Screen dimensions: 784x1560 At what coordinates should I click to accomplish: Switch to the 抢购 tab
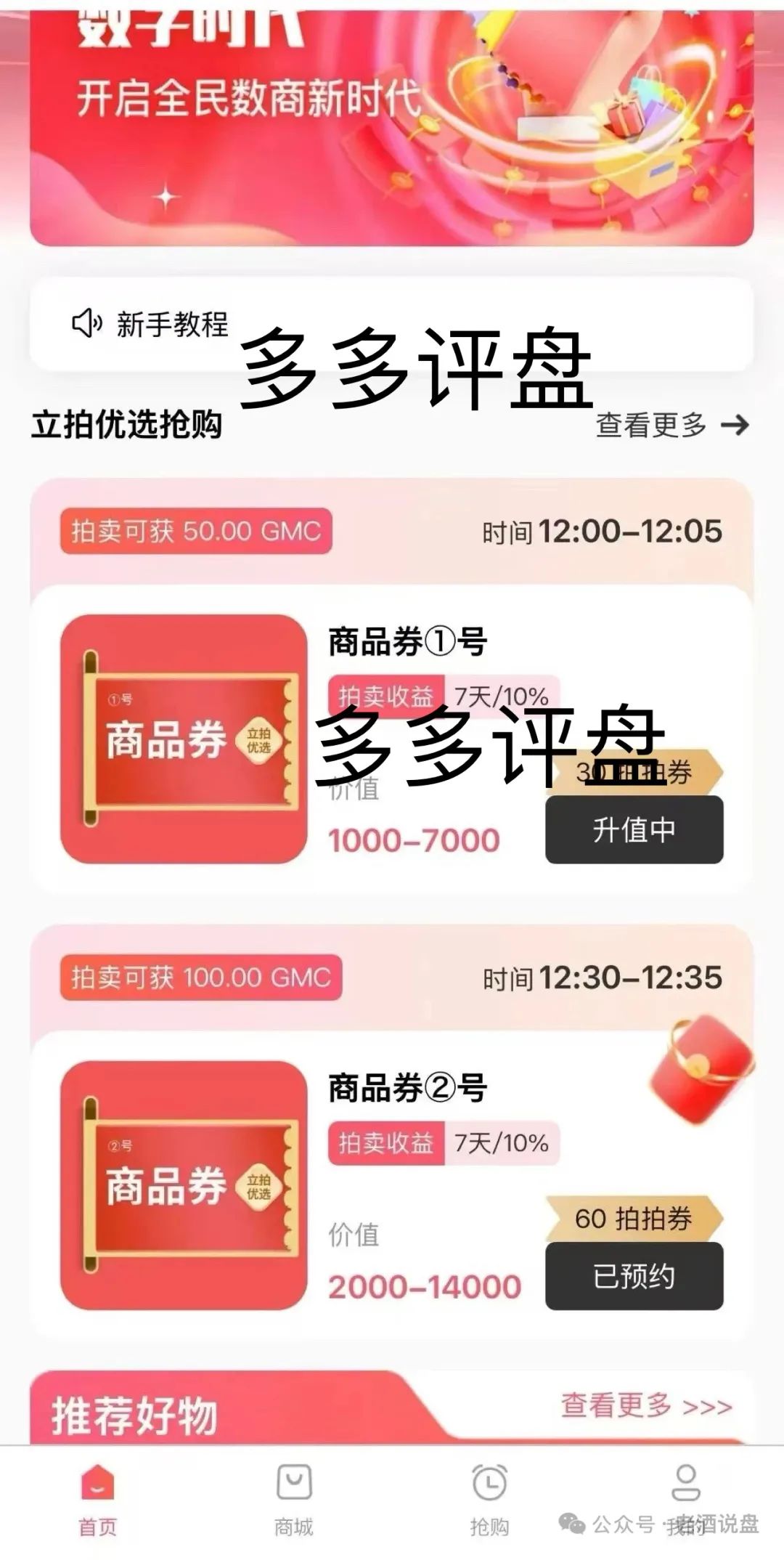click(490, 1499)
